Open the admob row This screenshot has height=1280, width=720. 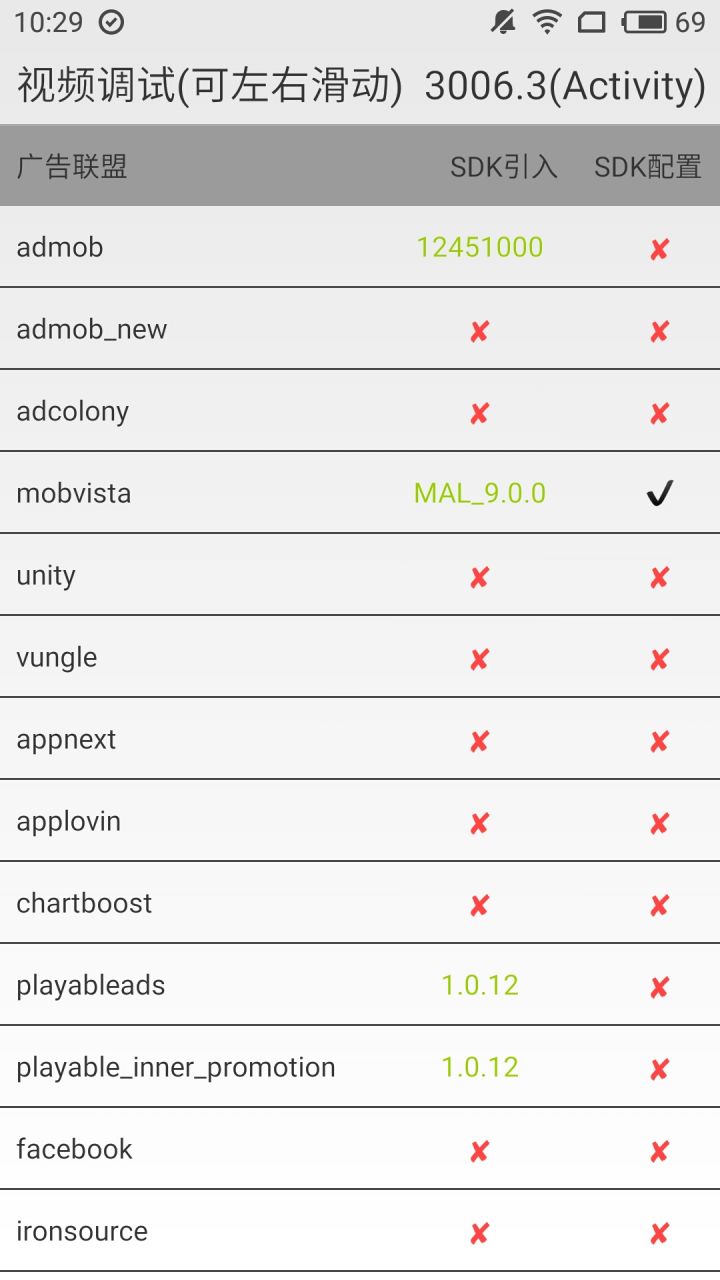tap(360, 247)
